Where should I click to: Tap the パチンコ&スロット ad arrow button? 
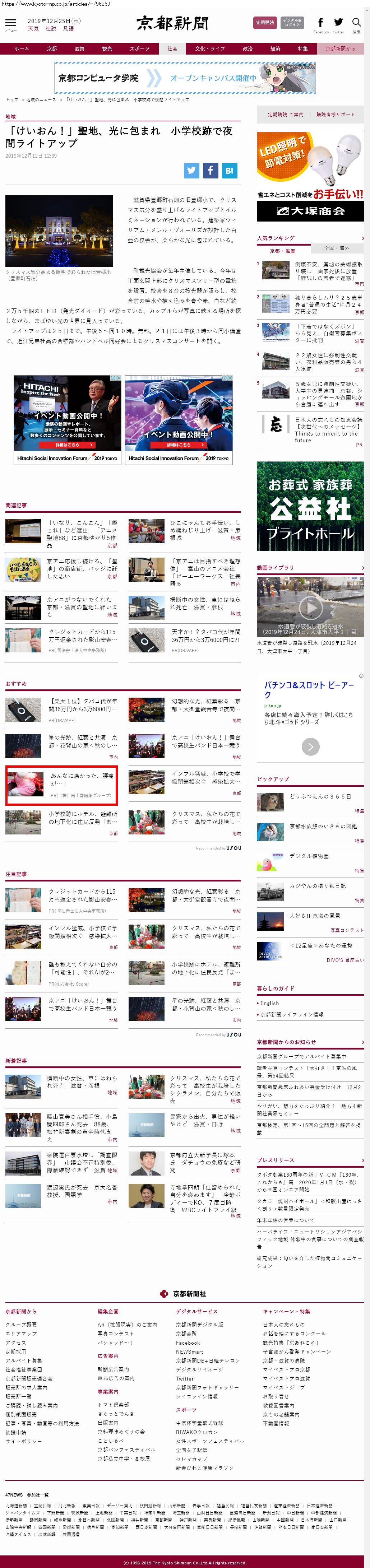point(310,746)
